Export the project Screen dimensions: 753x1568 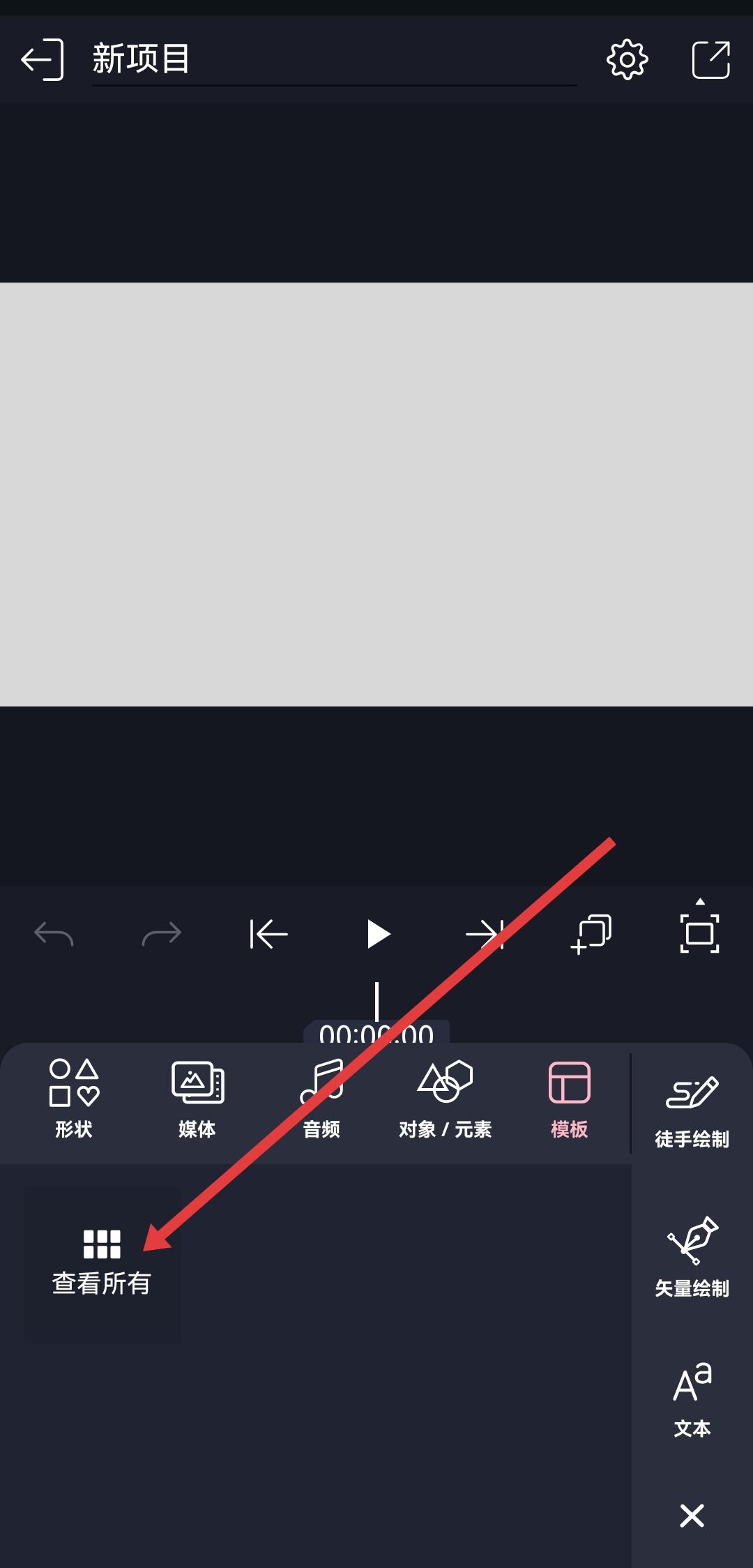710,60
